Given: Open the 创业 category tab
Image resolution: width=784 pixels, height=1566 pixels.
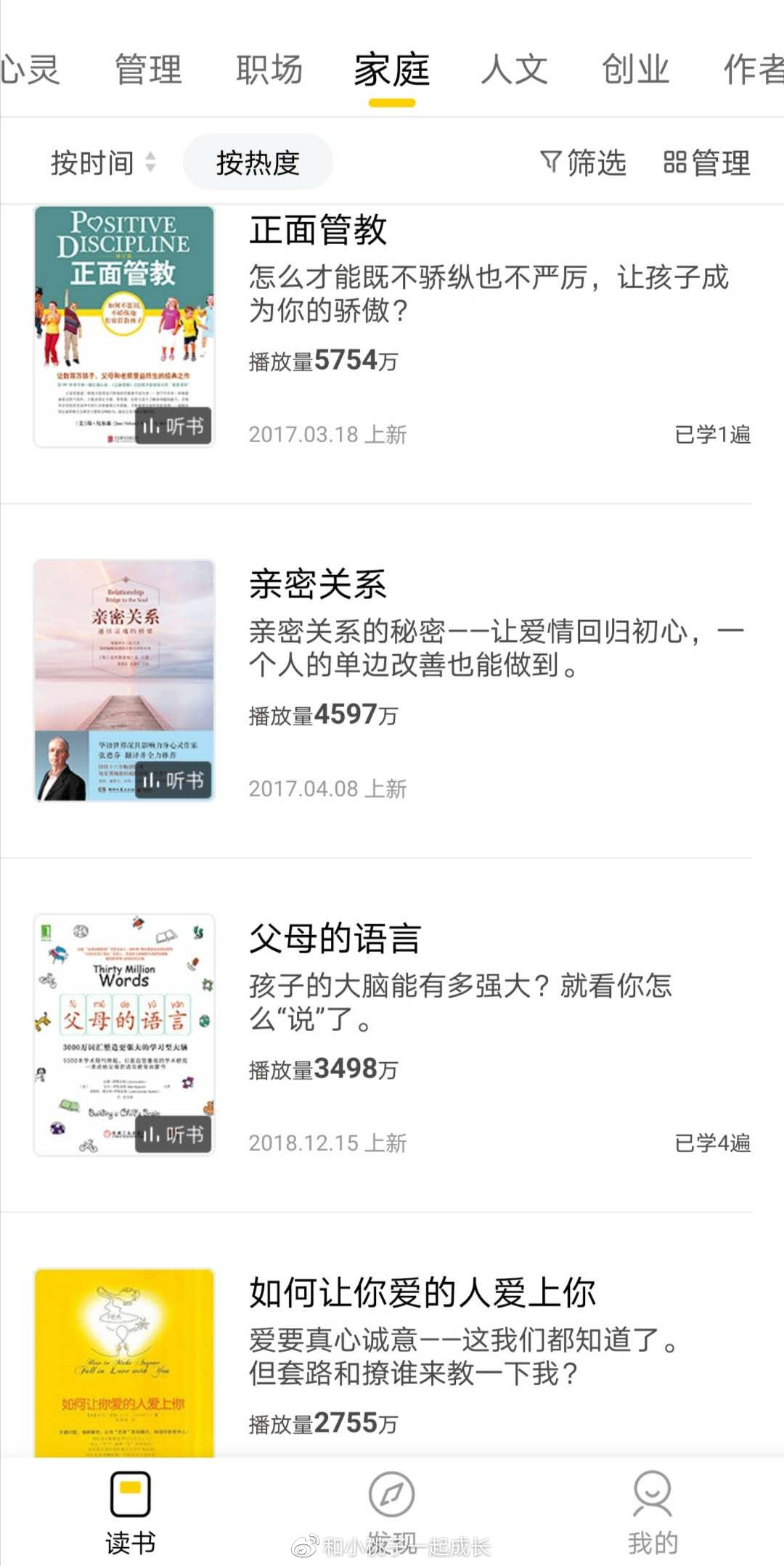Looking at the screenshot, I should pyautogui.click(x=635, y=70).
